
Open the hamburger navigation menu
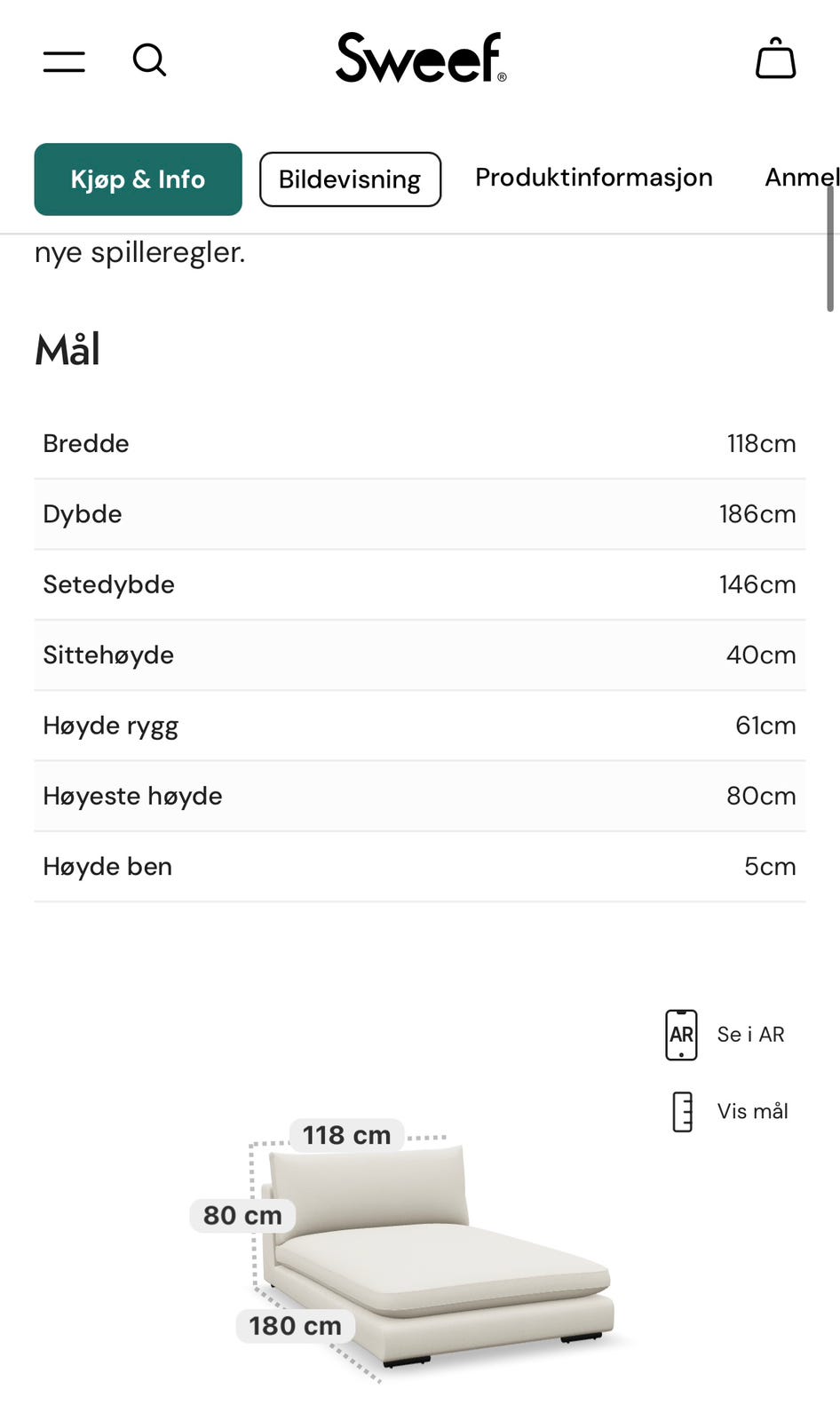(63, 60)
